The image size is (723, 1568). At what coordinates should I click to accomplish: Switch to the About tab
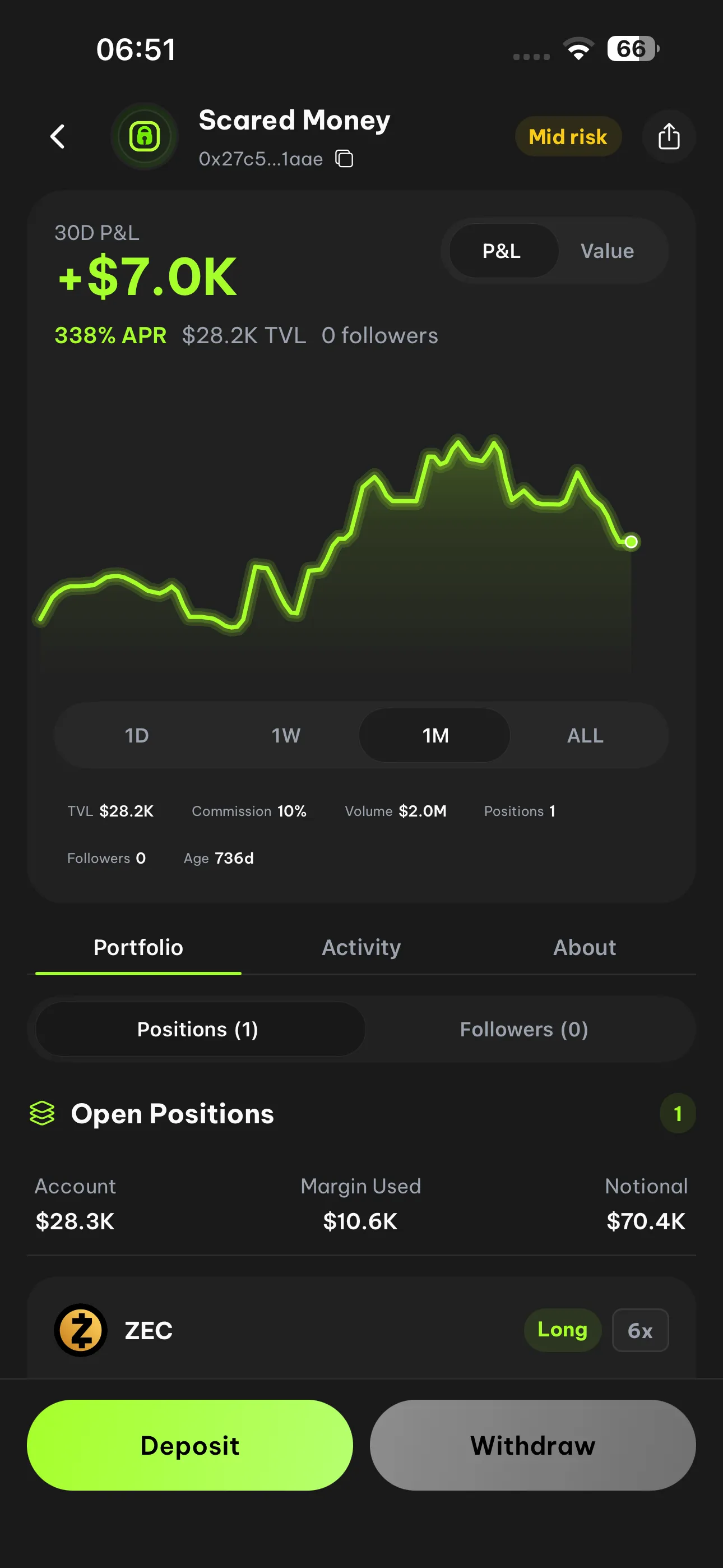(x=584, y=947)
